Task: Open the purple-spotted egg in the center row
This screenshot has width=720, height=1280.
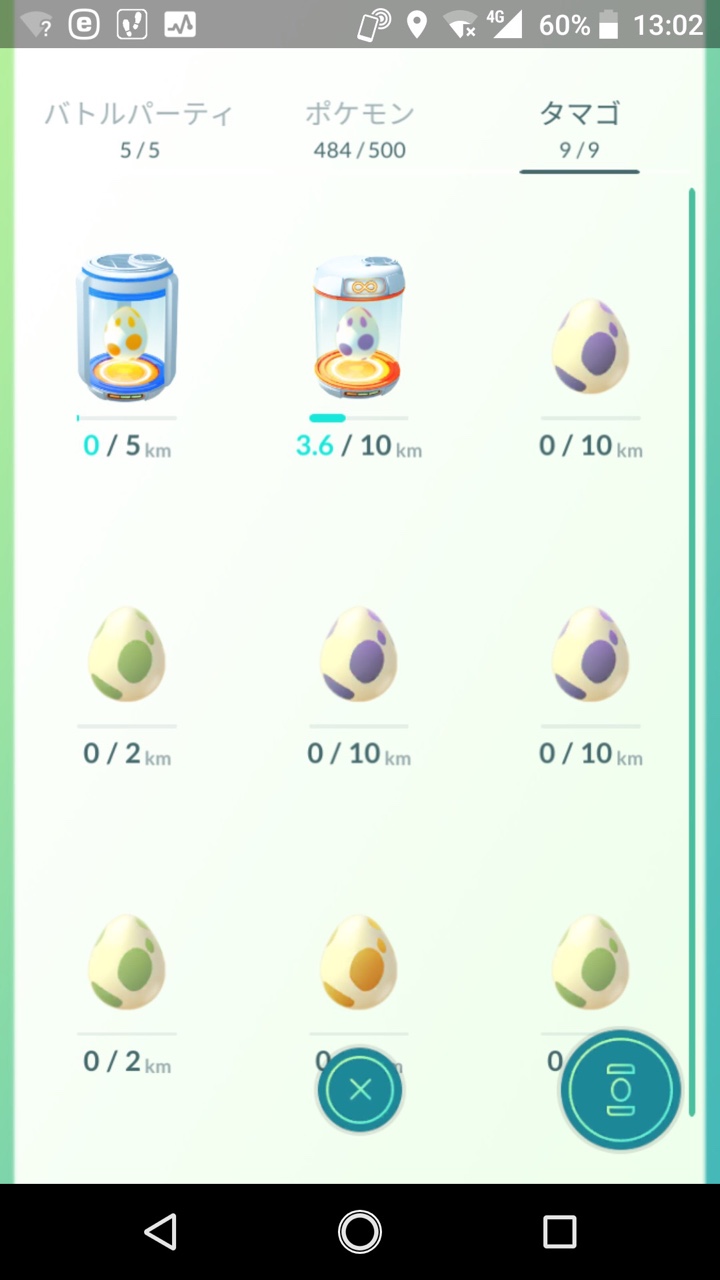Action: pyautogui.click(x=358, y=655)
